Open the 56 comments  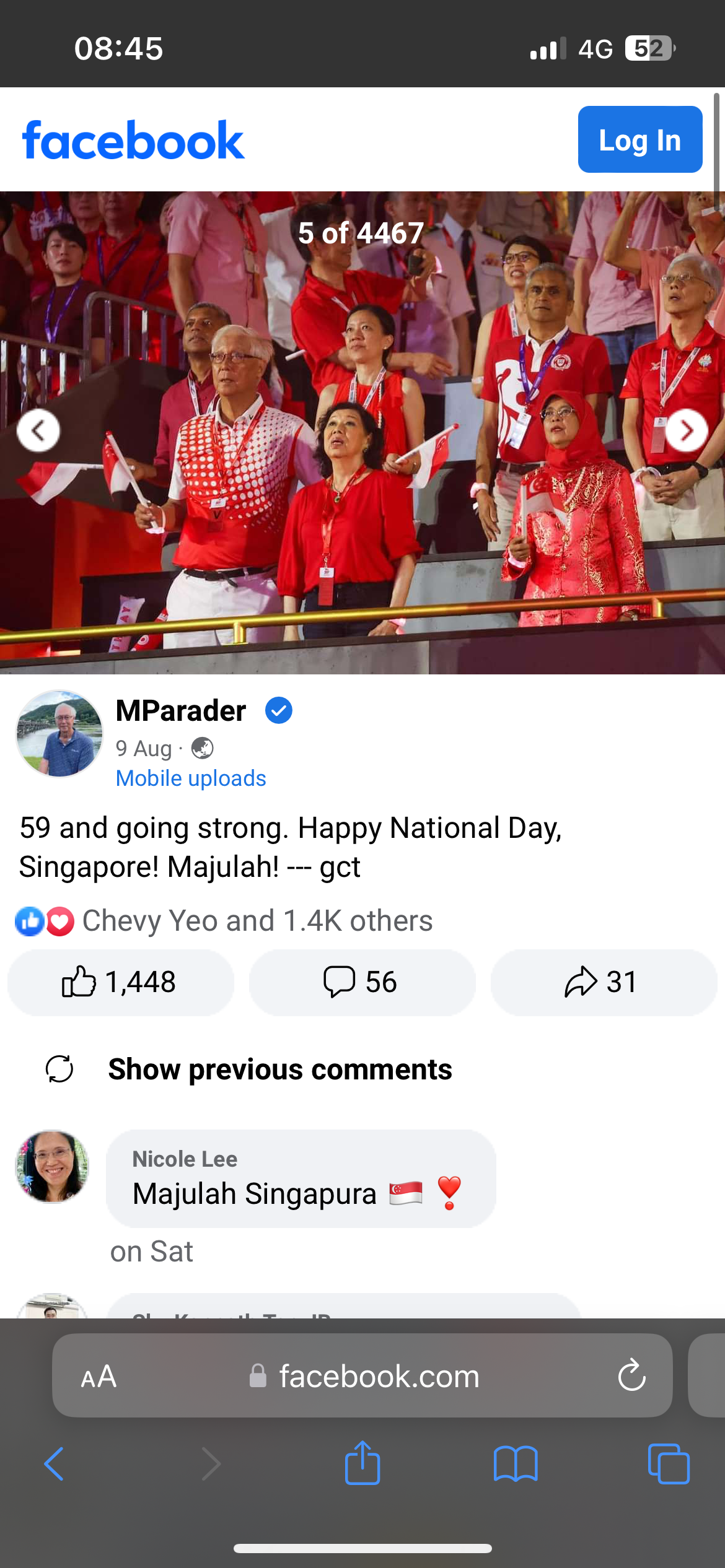click(362, 982)
